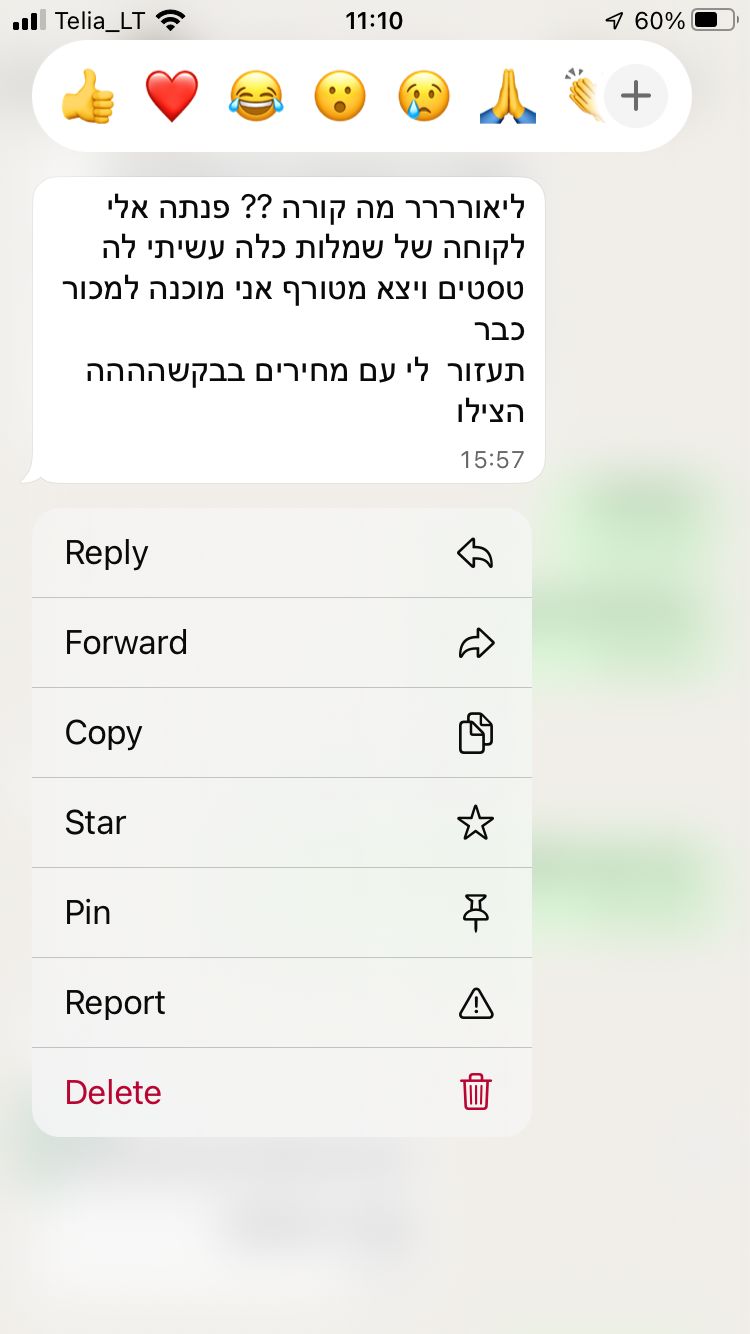React with the crying face emoji
The image size is (750, 1334).
(x=424, y=97)
